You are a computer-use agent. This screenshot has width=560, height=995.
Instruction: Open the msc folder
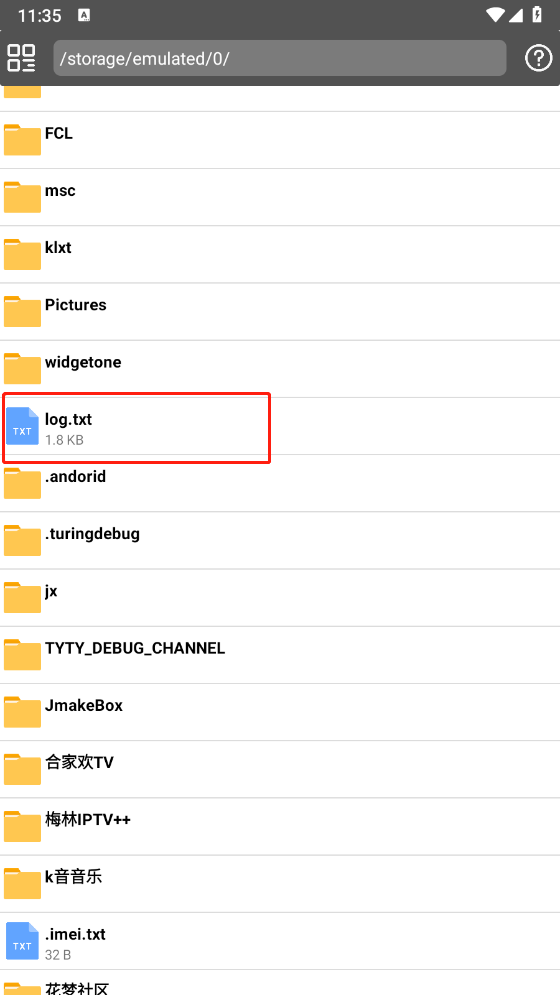pos(280,197)
